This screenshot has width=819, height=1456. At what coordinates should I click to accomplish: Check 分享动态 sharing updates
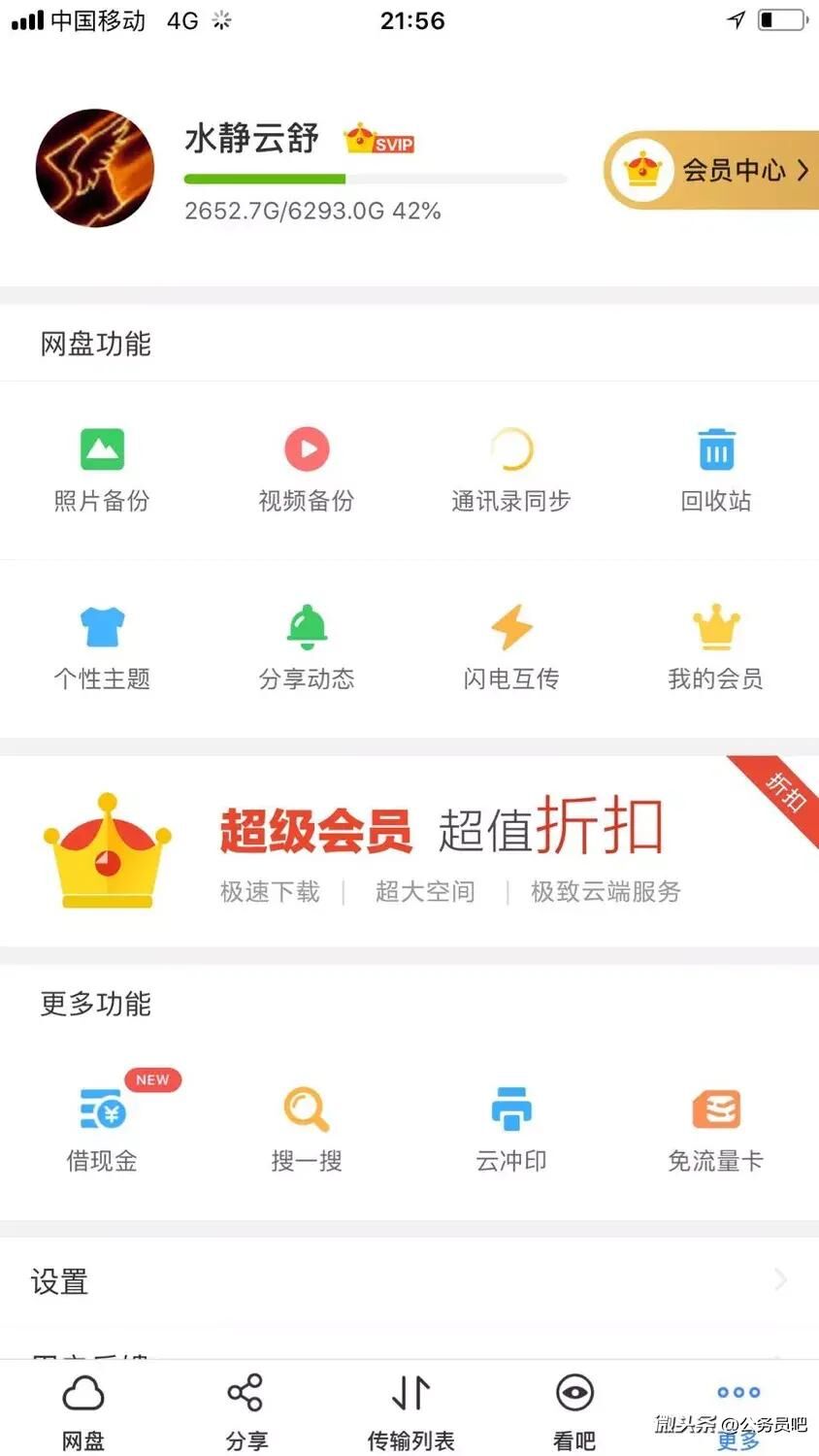(x=307, y=645)
